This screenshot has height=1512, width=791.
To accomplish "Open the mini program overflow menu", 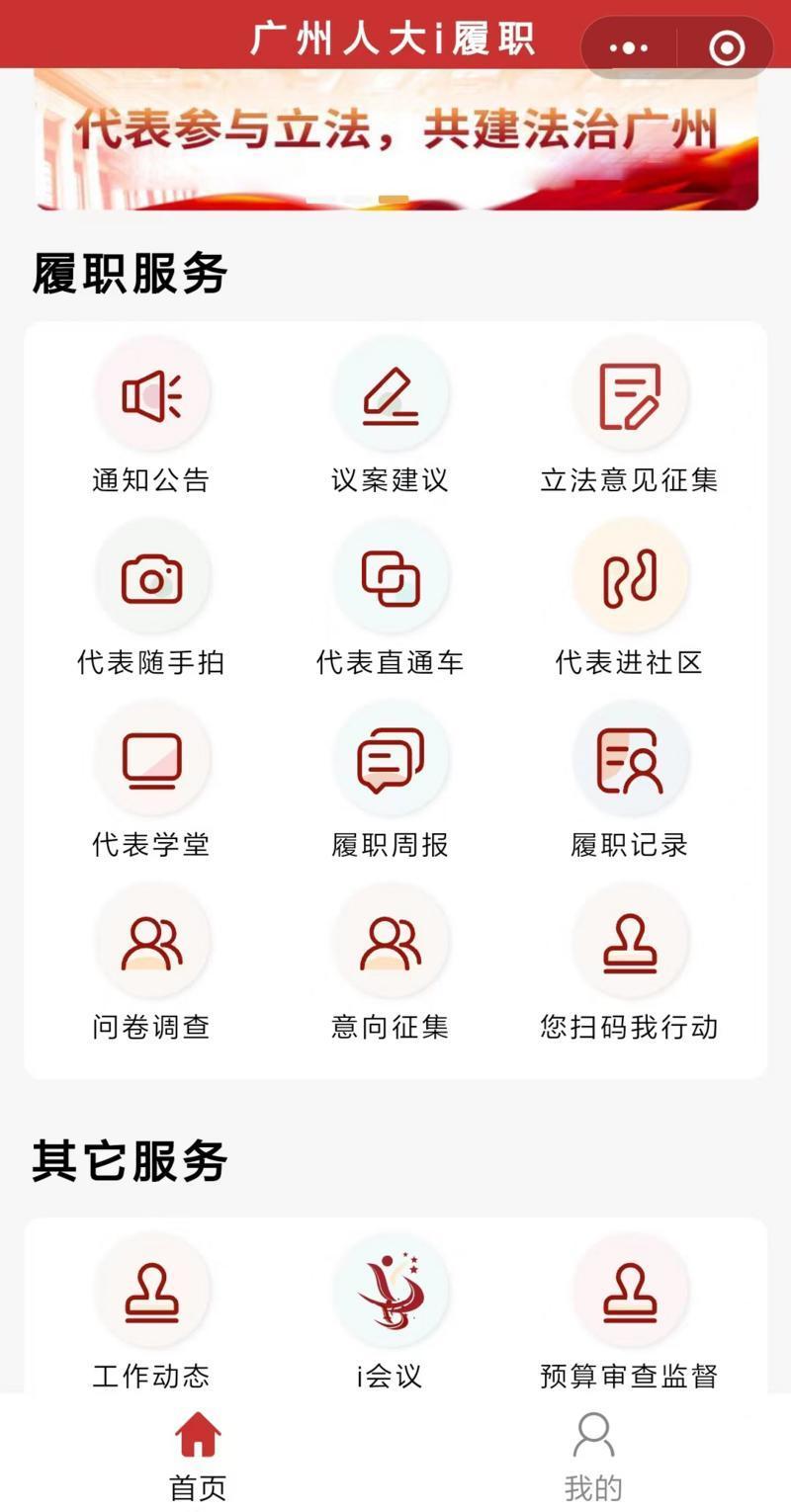I will [x=629, y=46].
